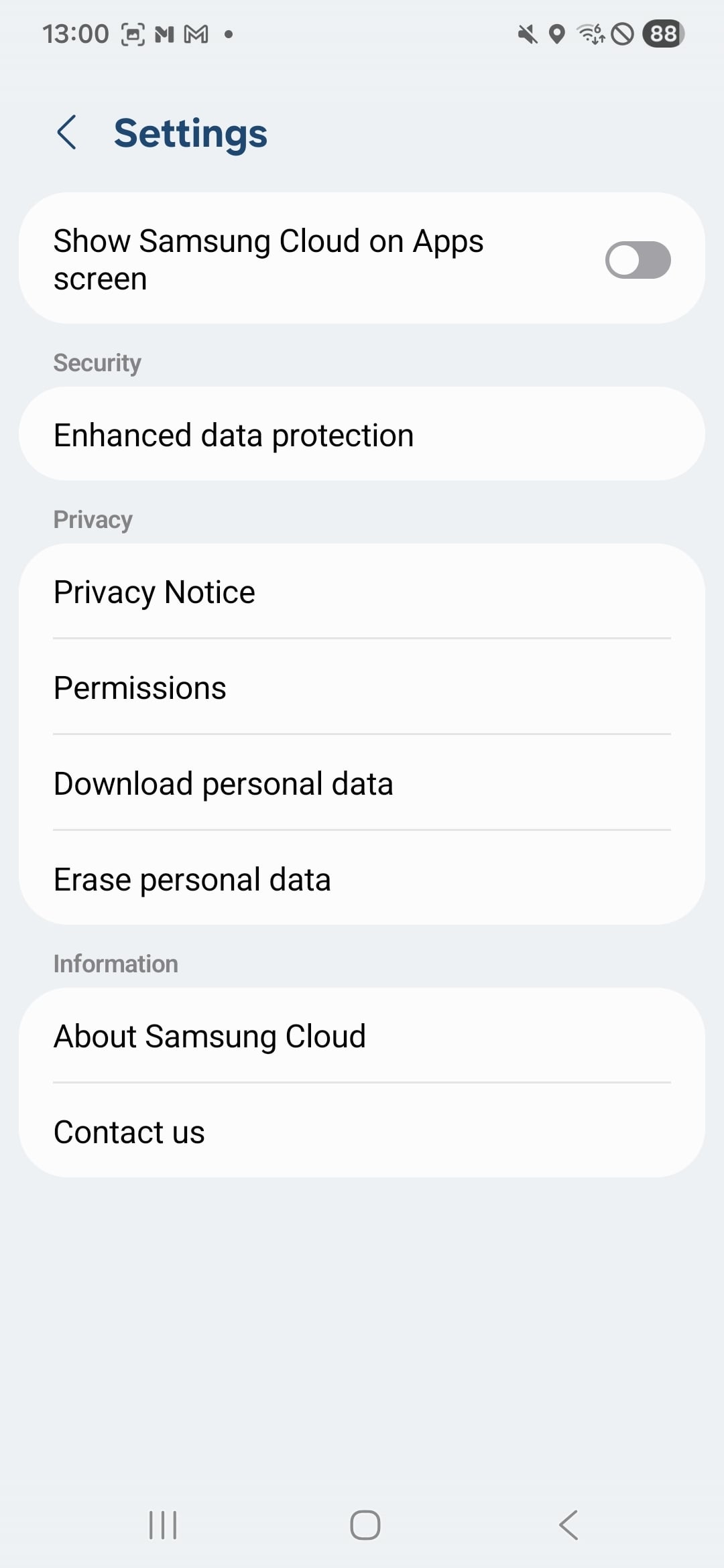
Task: Enable Show Samsung Cloud on Apps screen
Action: tap(638, 260)
